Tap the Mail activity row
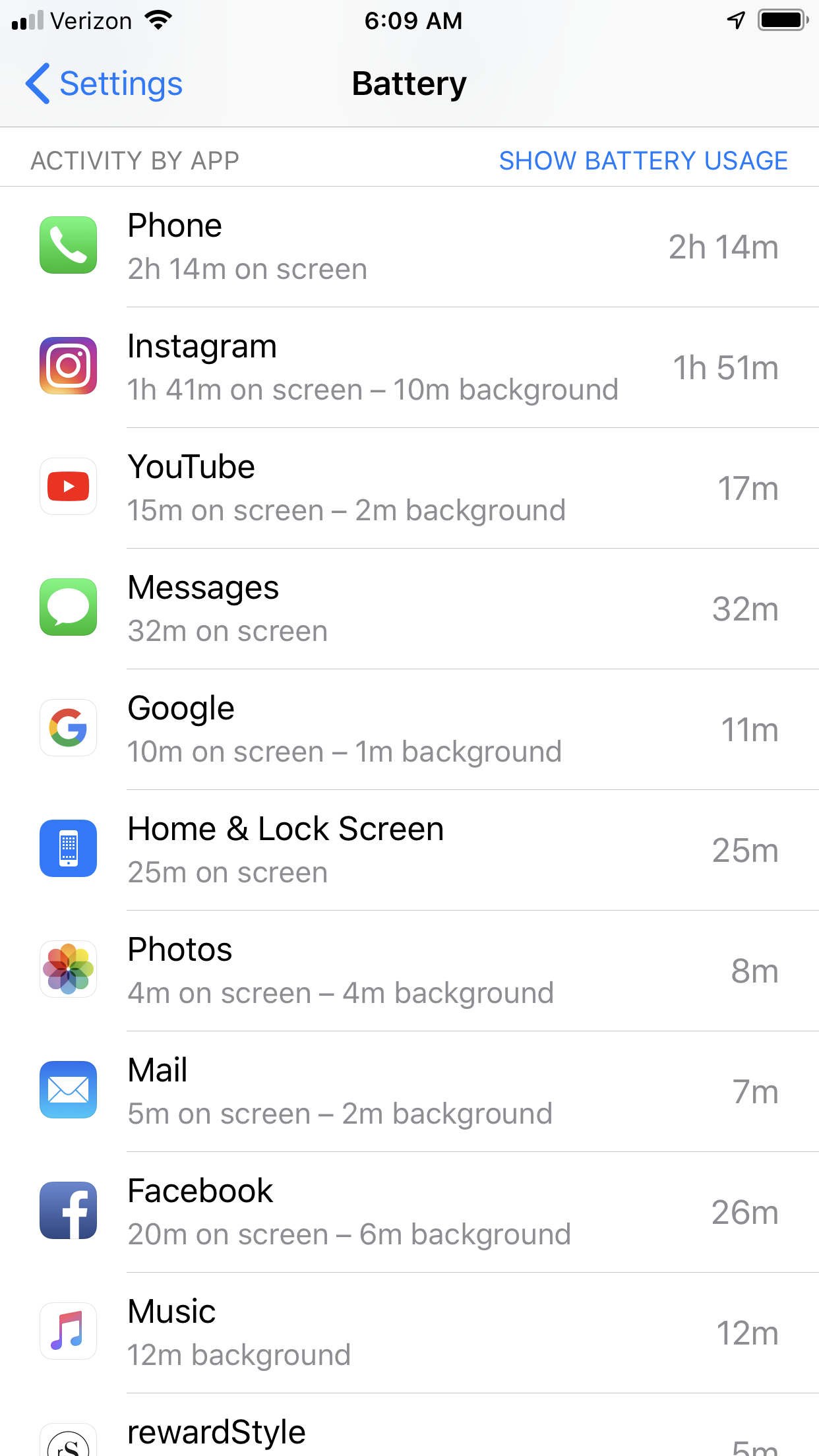The height and width of the screenshot is (1456, 819). [x=409, y=1092]
